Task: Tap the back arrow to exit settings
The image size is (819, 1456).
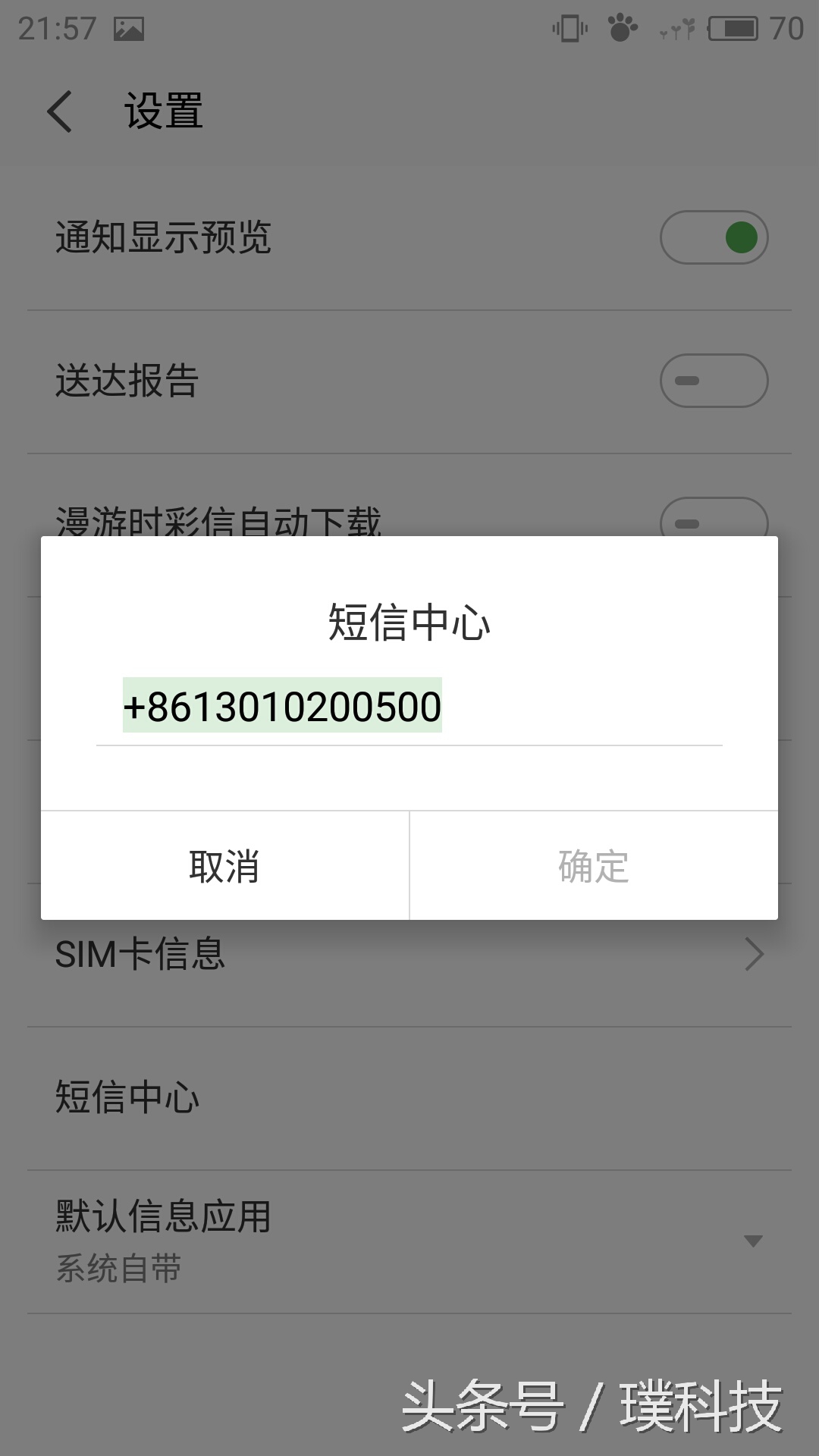Action: pyautogui.click(x=61, y=112)
